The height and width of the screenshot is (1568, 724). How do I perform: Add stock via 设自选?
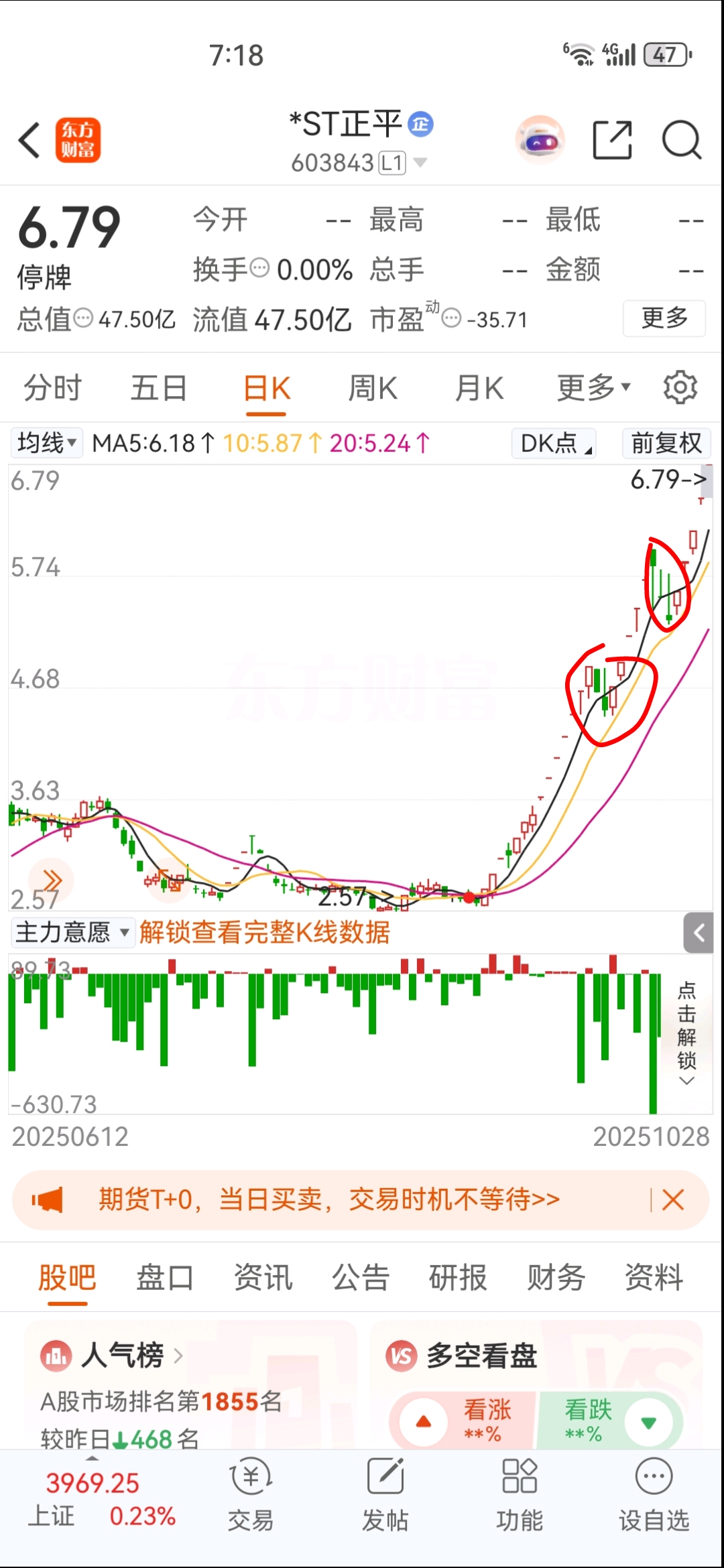coord(654,1496)
